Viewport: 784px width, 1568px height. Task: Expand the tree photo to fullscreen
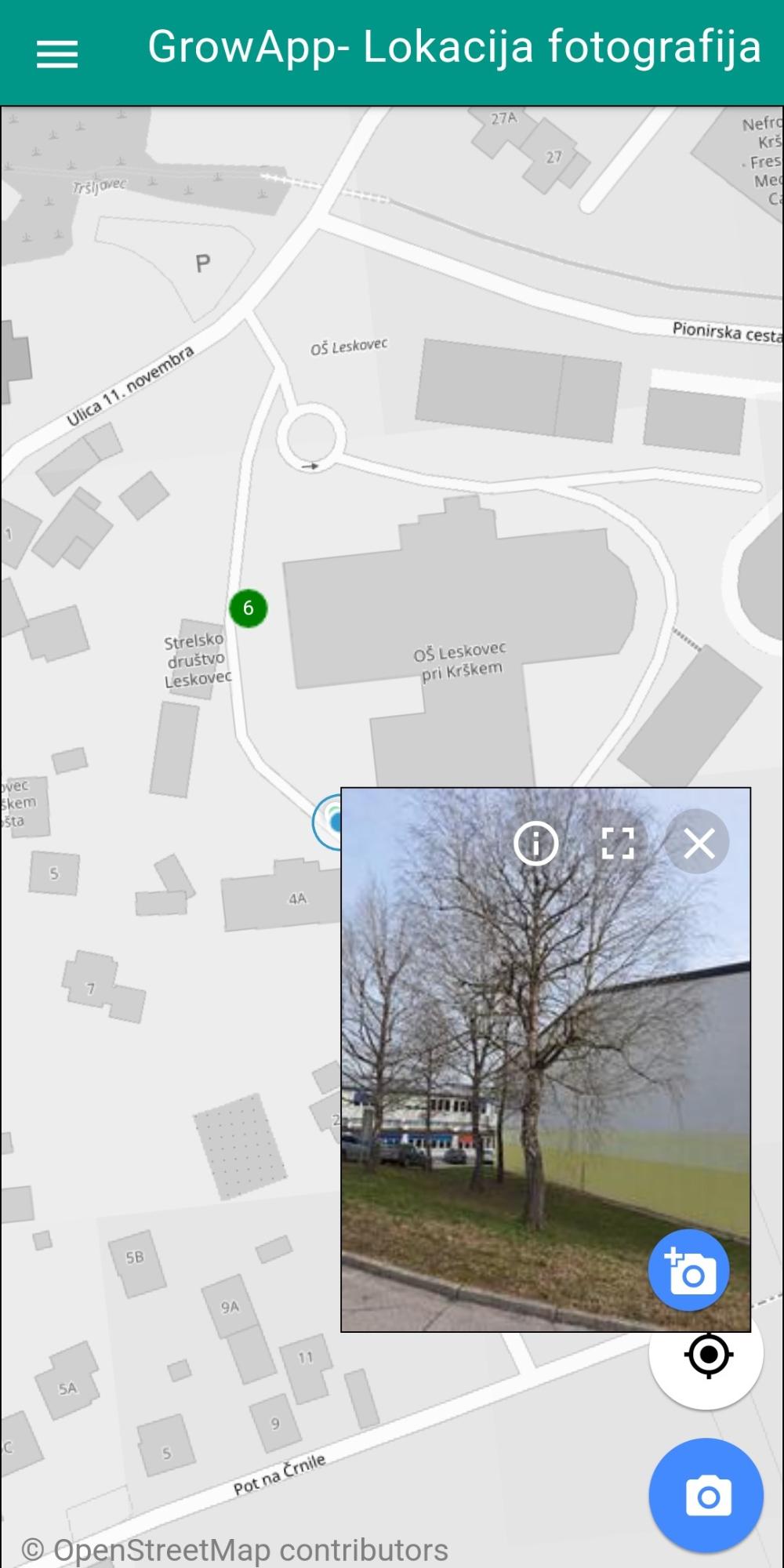point(618,844)
